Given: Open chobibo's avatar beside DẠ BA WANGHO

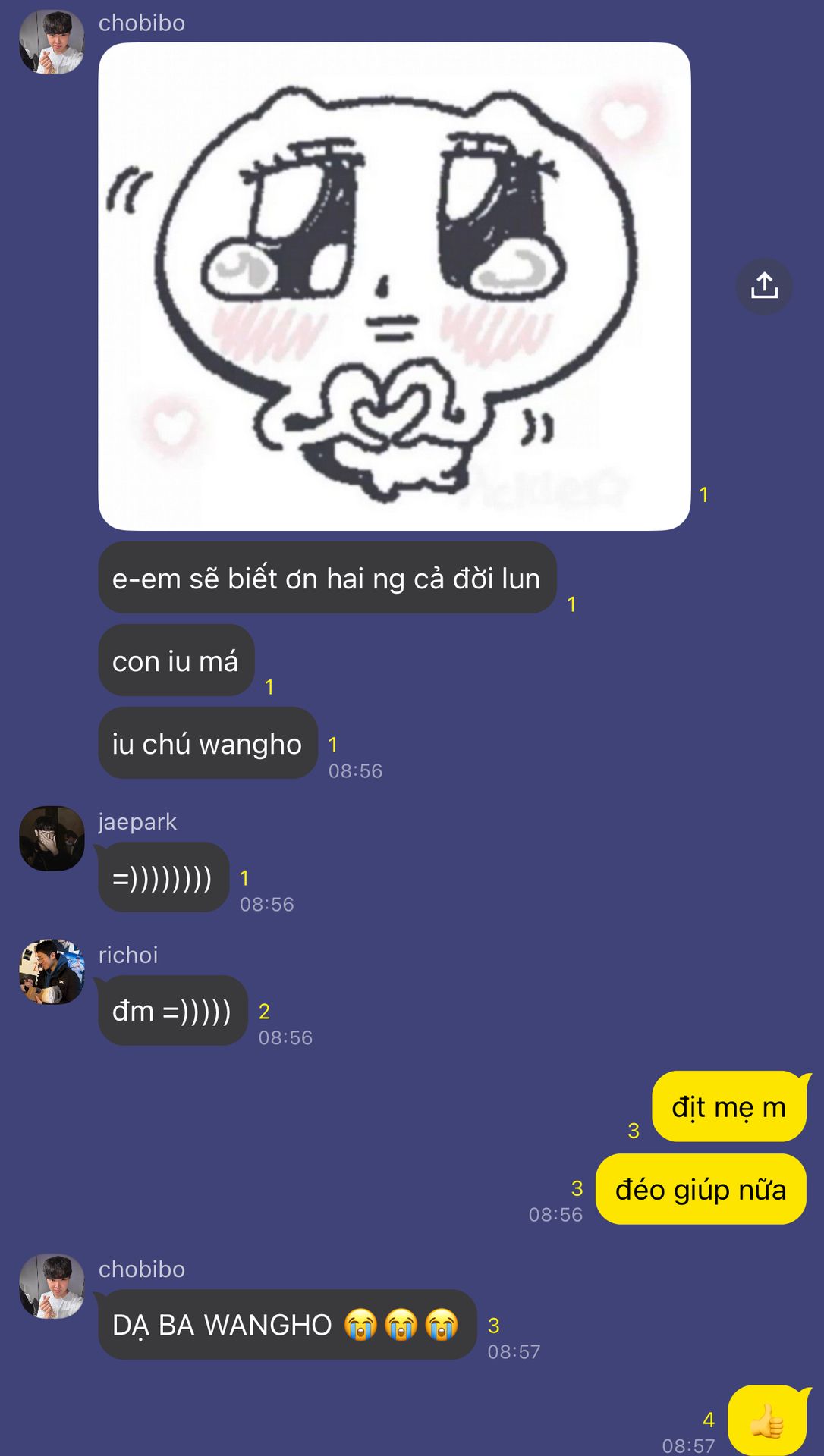Looking at the screenshot, I should pos(52,1285).
